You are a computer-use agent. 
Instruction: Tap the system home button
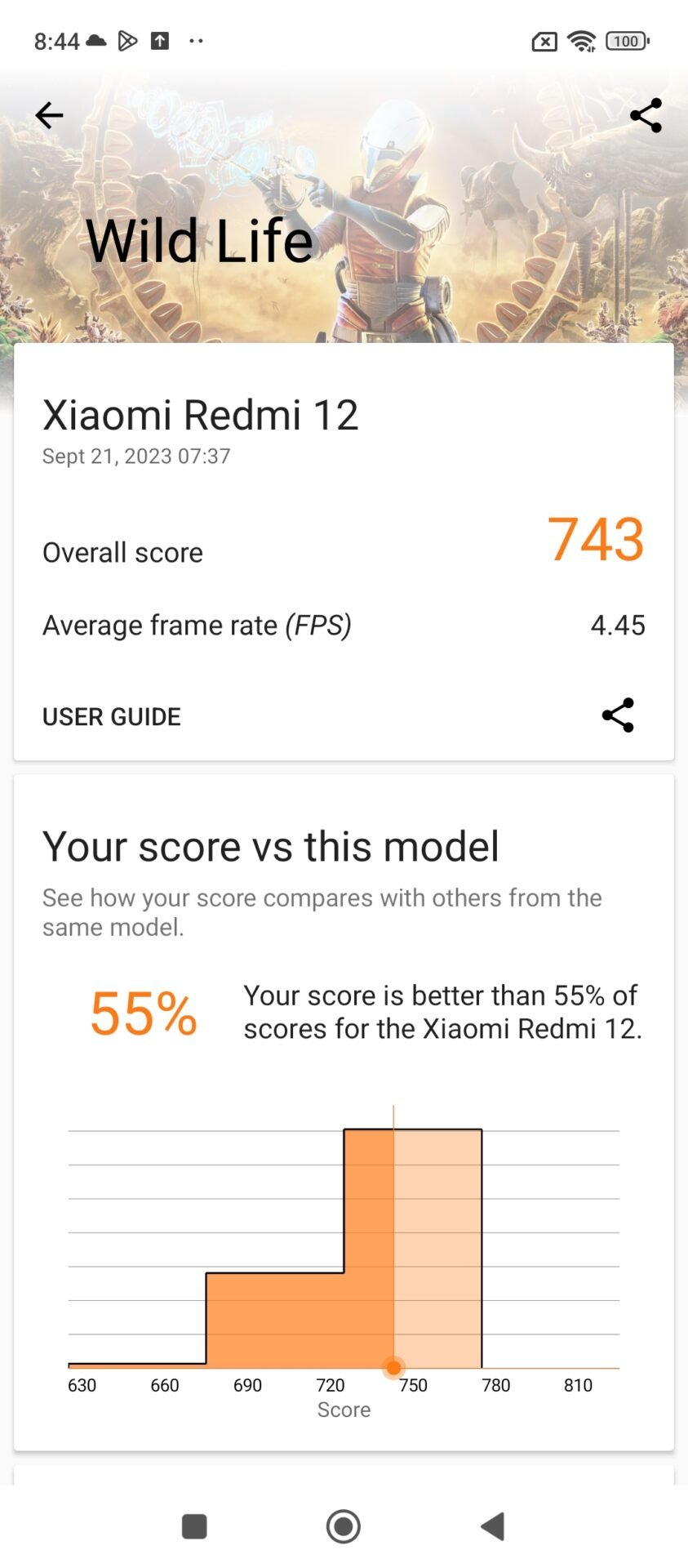[344, 1526]
